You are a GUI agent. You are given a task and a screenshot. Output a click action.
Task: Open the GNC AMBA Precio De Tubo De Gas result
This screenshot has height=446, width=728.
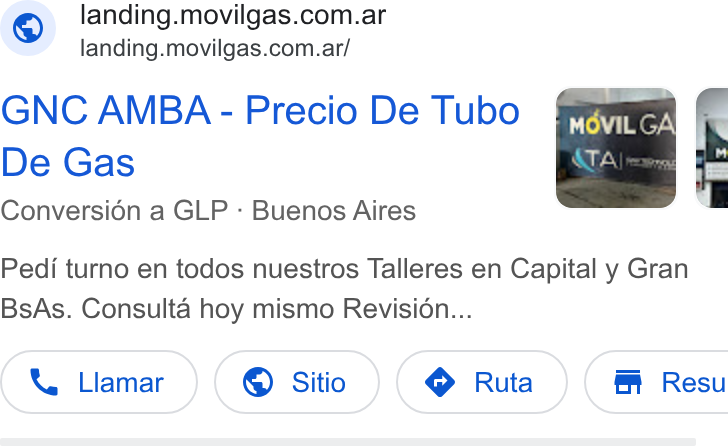coord(260,136)
